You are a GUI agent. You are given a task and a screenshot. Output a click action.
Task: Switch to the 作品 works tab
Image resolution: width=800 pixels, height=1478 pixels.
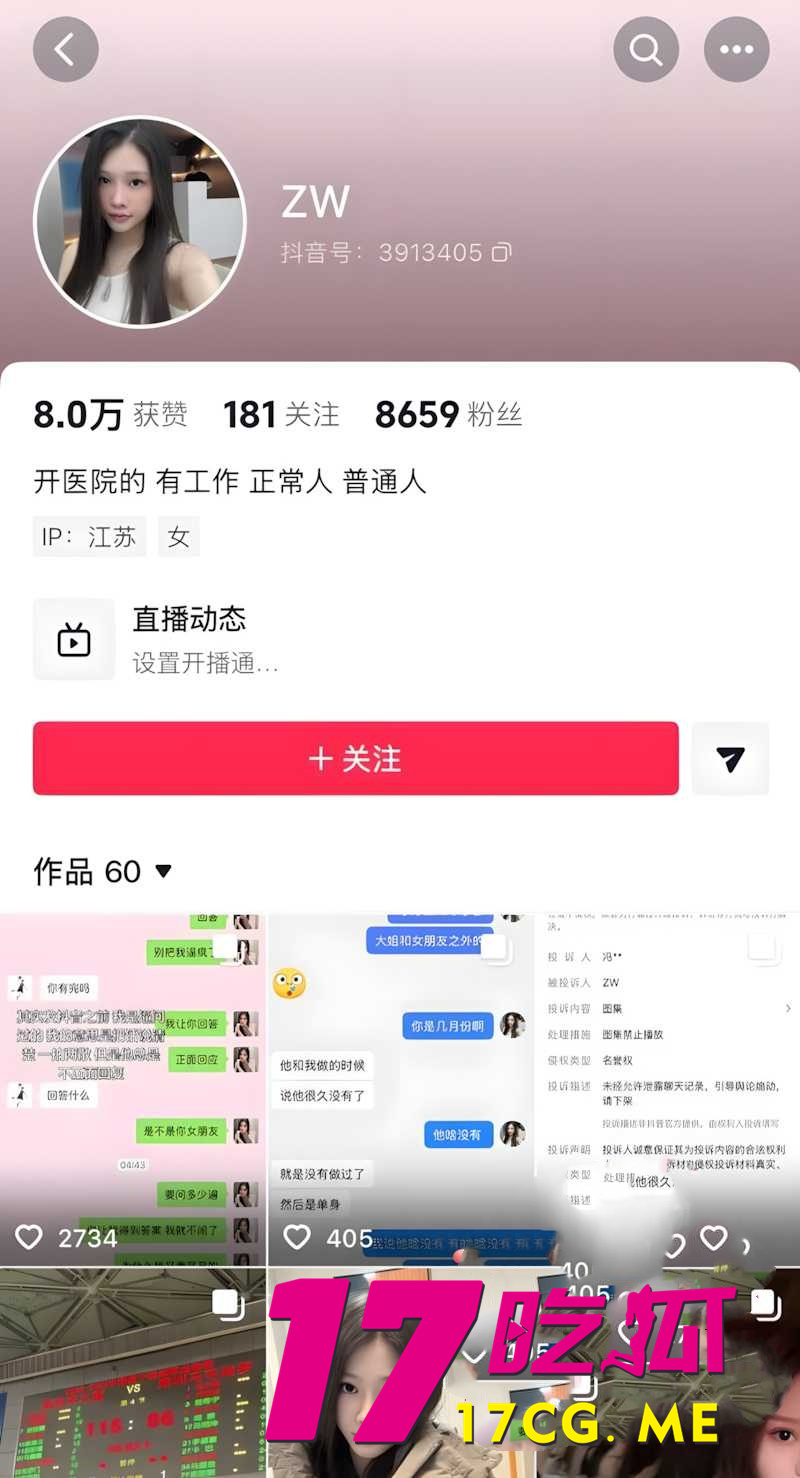[x=65, y=872]
